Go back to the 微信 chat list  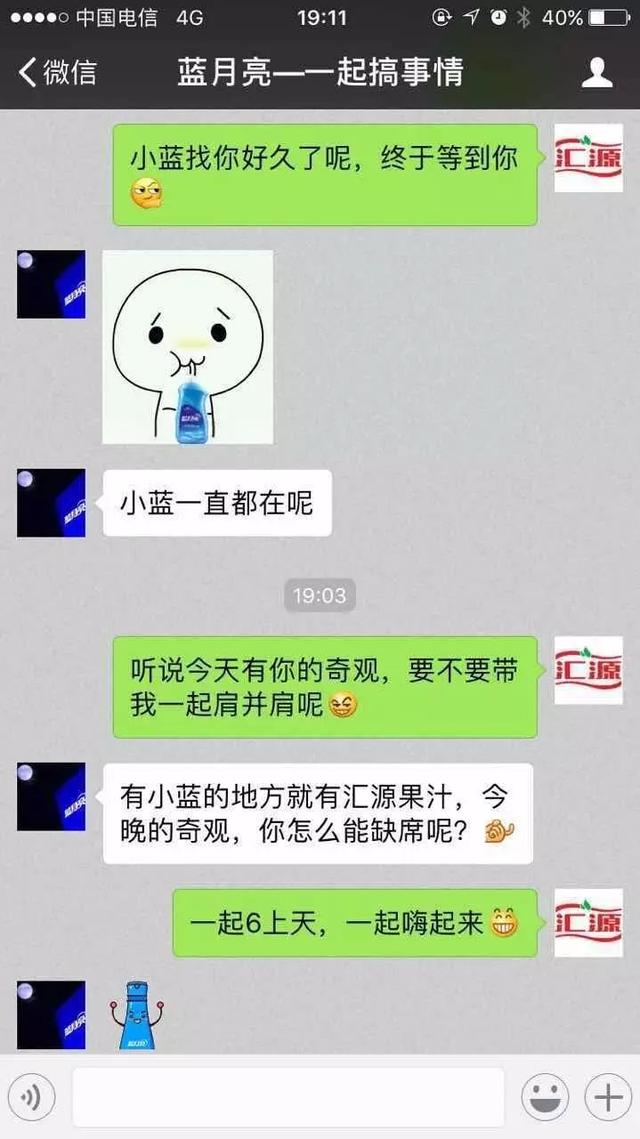[x=58, y=73]
